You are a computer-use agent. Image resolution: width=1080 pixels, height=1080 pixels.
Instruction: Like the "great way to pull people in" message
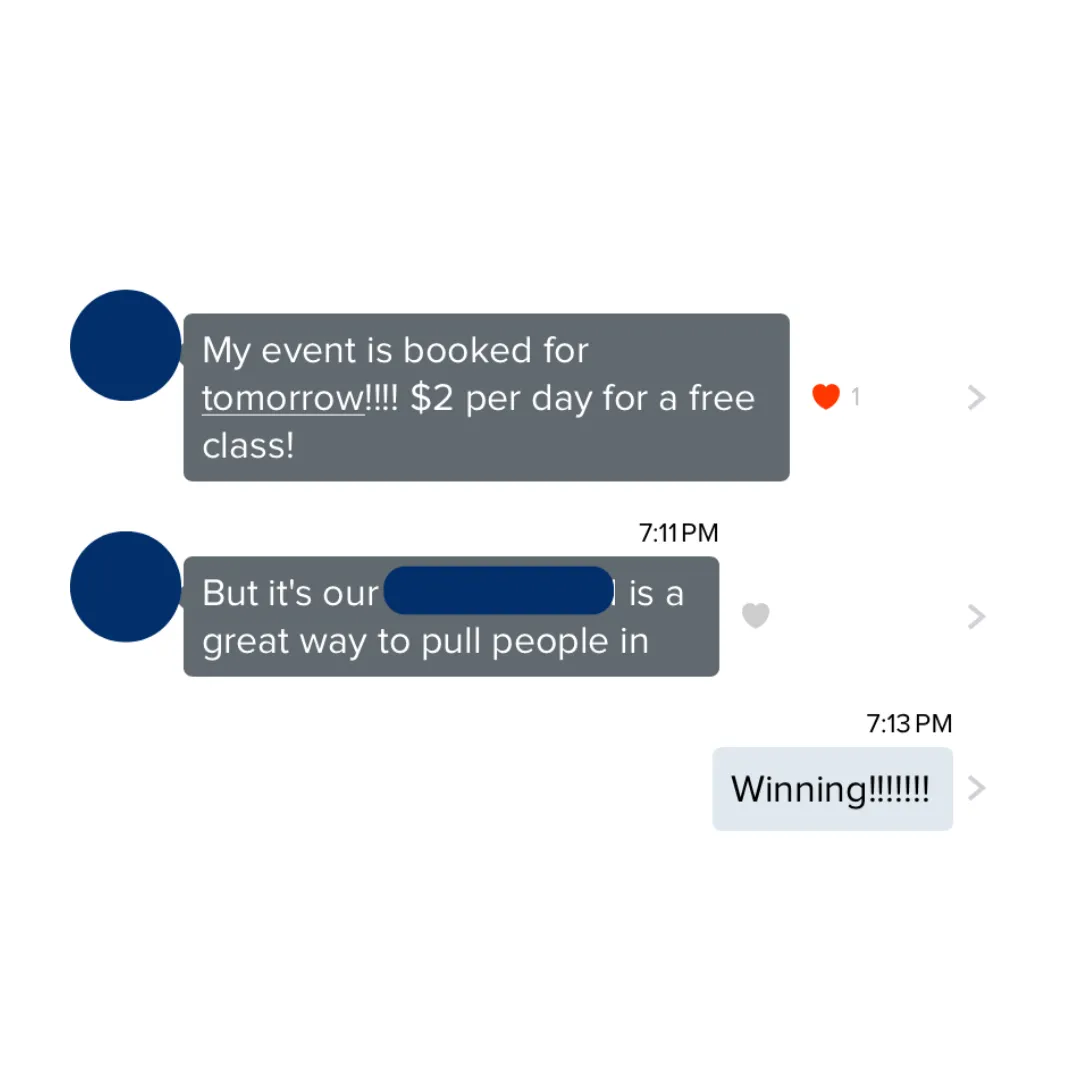coord(756,615)
